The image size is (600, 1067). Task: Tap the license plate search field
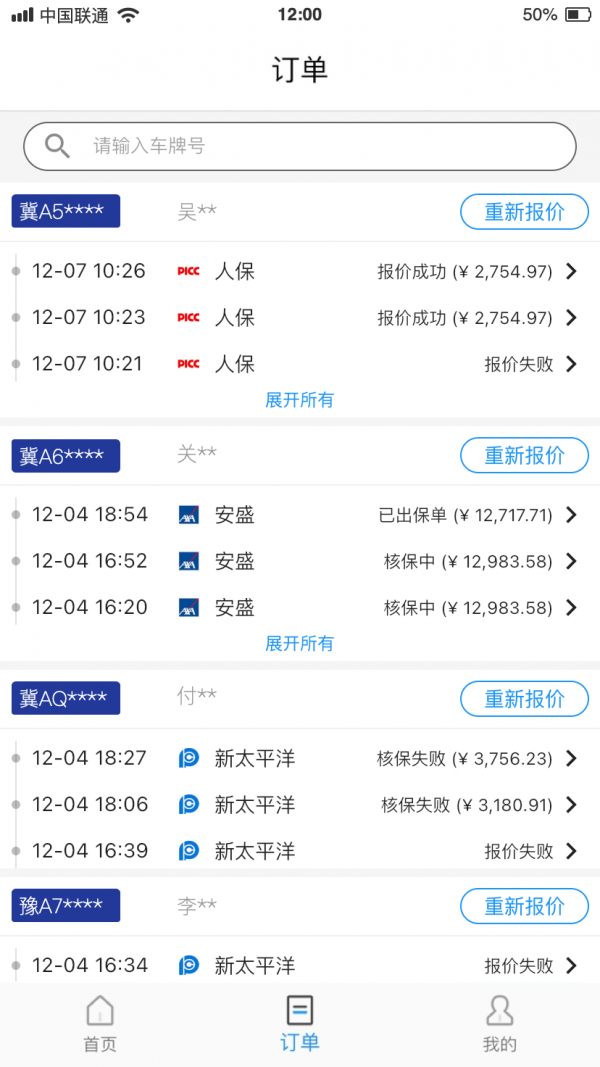point(300,146)
